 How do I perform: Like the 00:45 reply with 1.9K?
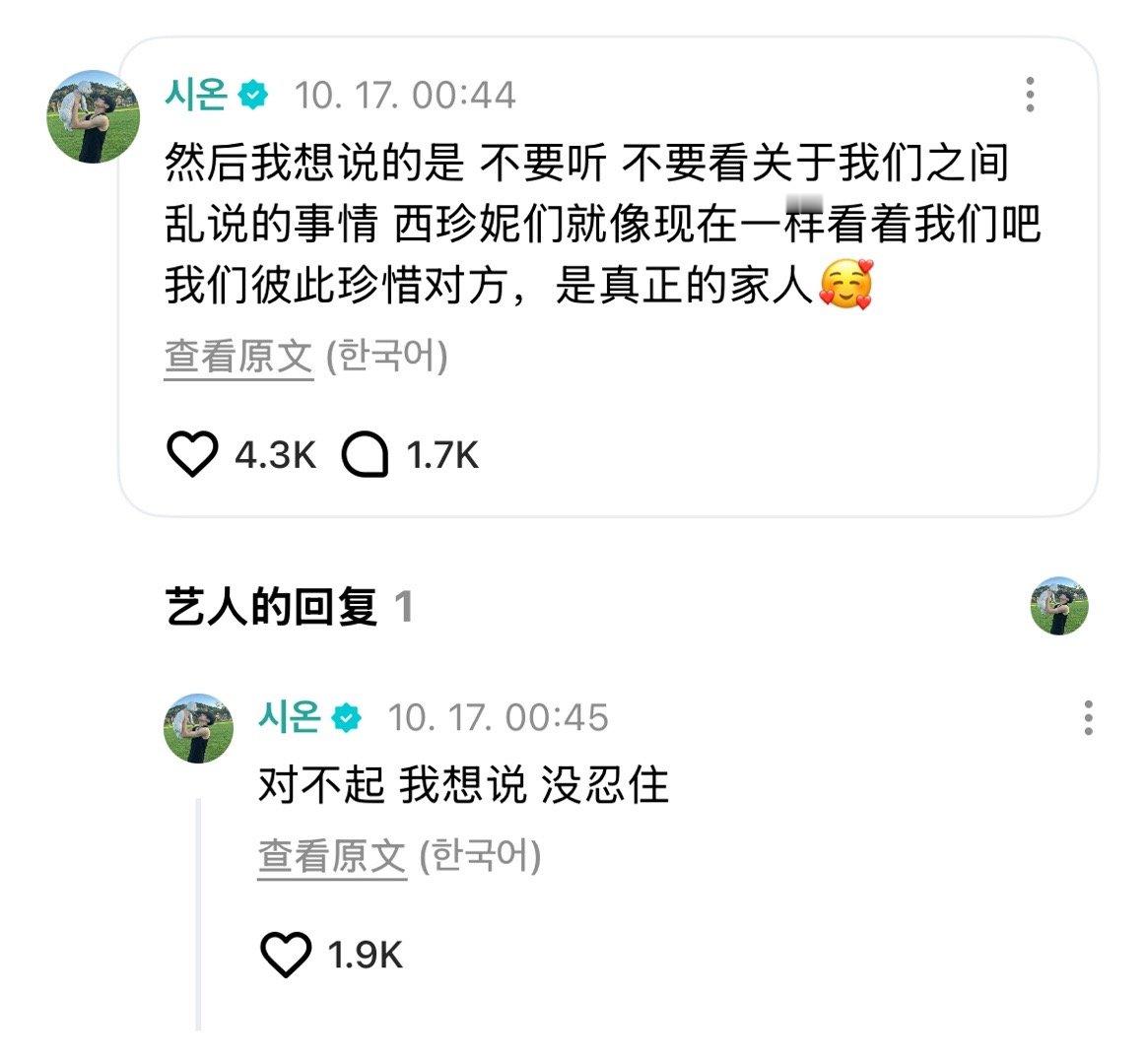click(x=285, y=954)
